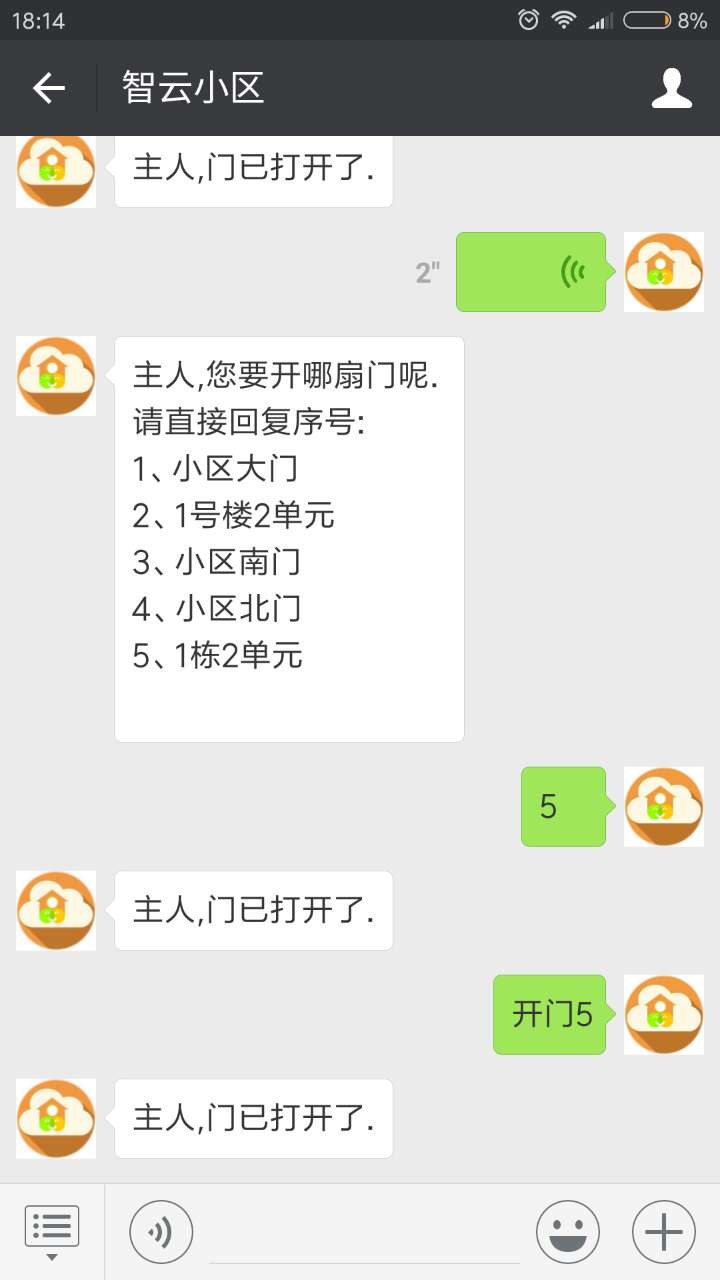The height and width of the screenshot is (1280, 720).
Task: Open the account profile icon
Action: coord(671,88)
